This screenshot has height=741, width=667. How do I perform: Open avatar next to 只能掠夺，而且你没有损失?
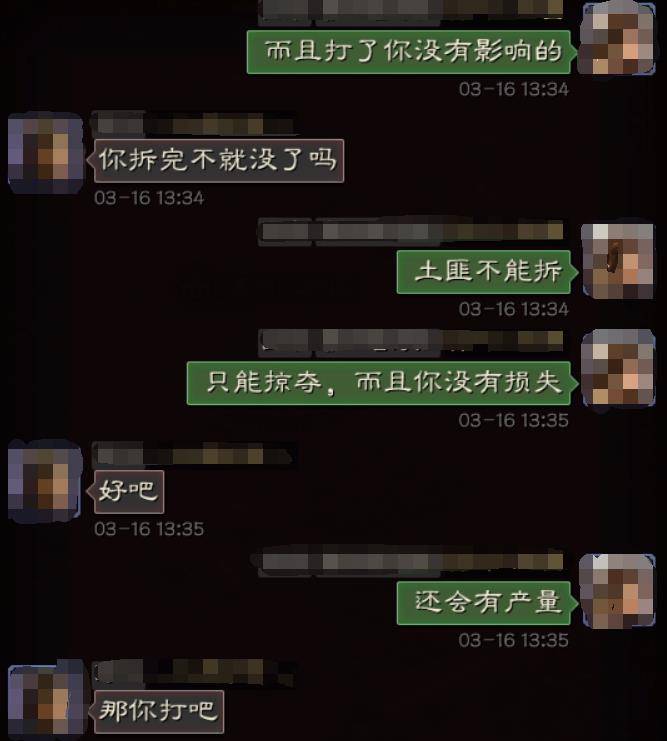tap(617, 372)
